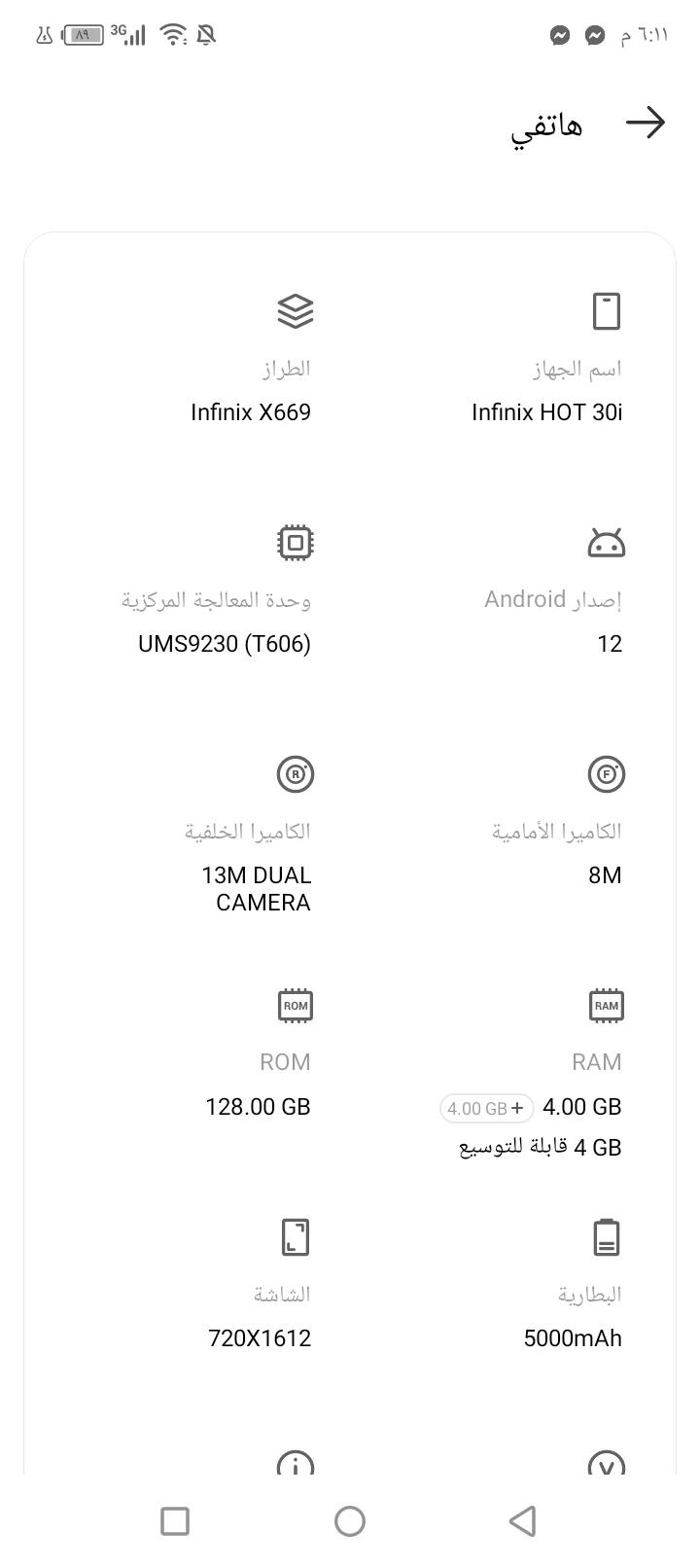Click the ROM chip icon above 128.00 GB
The height and width of the screenshot is (1568, 700).
click(x=295, y=1005)
